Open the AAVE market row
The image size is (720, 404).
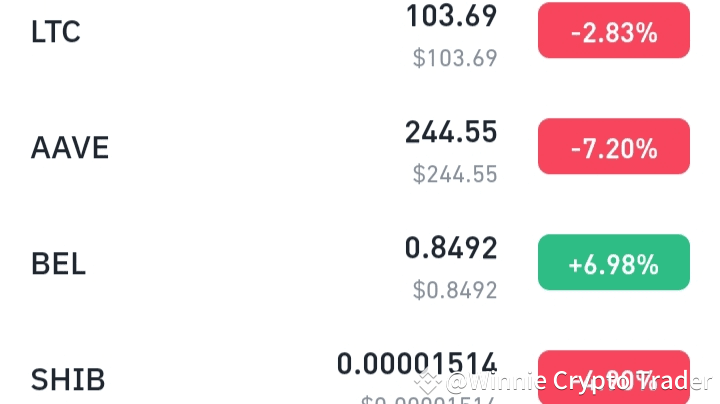click(x=70, y=148)
